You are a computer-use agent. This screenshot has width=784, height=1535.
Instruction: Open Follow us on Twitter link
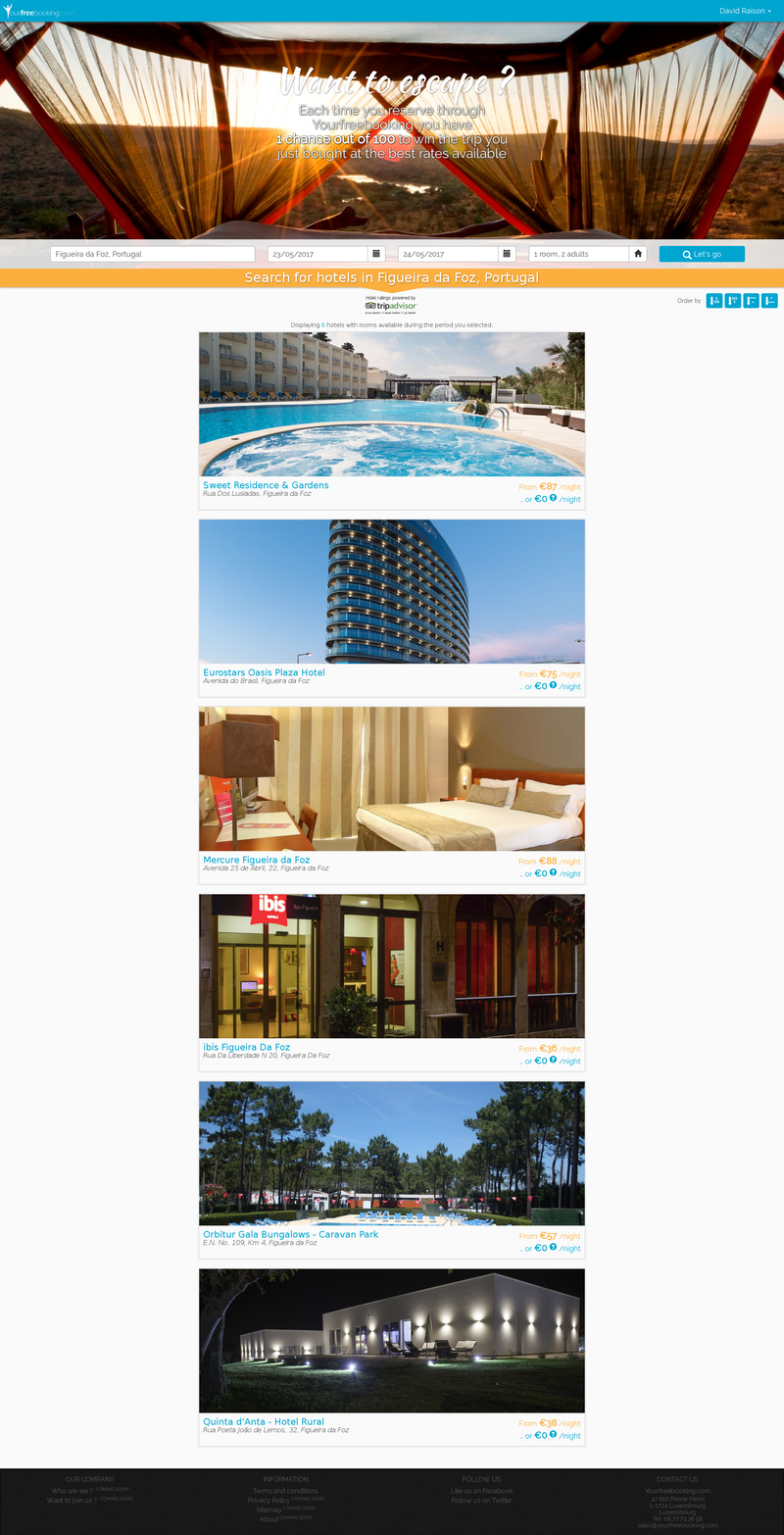(481, 1501)
